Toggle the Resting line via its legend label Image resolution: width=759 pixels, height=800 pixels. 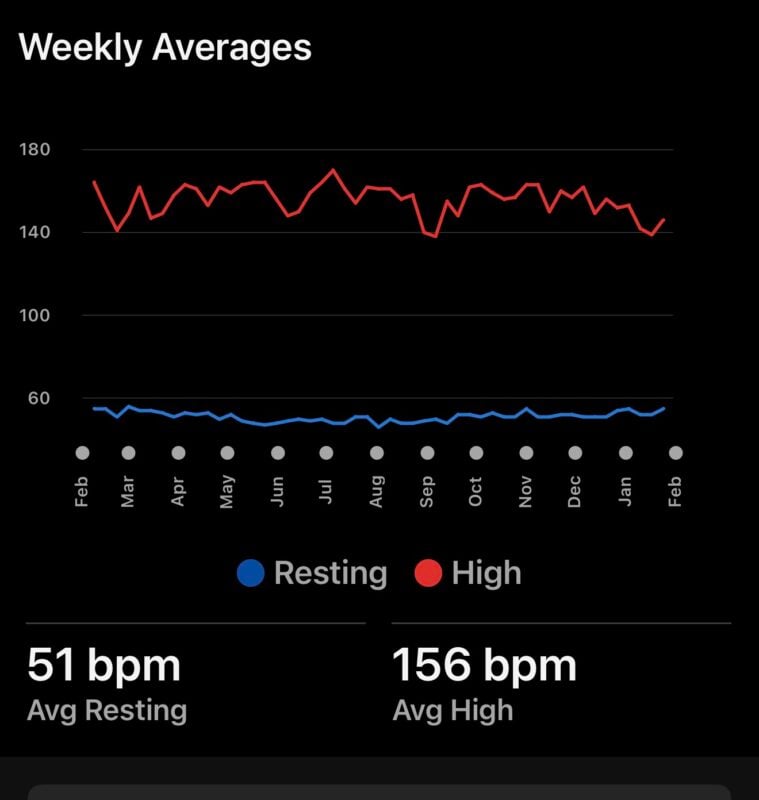click(330, 573)
